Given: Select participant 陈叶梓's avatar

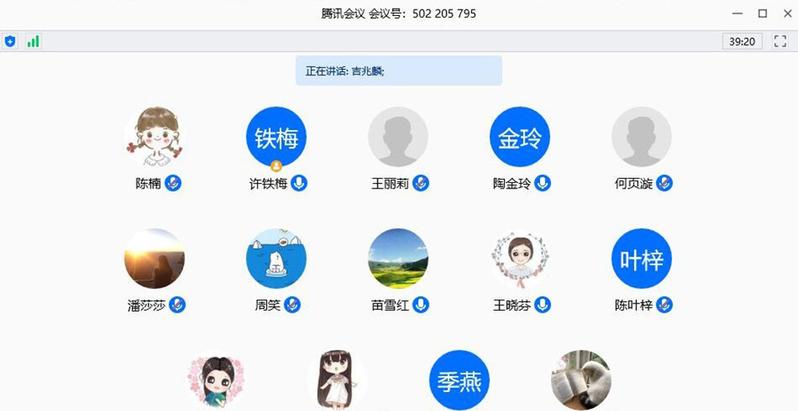Looking at the screenshot, I should [641, 259].
